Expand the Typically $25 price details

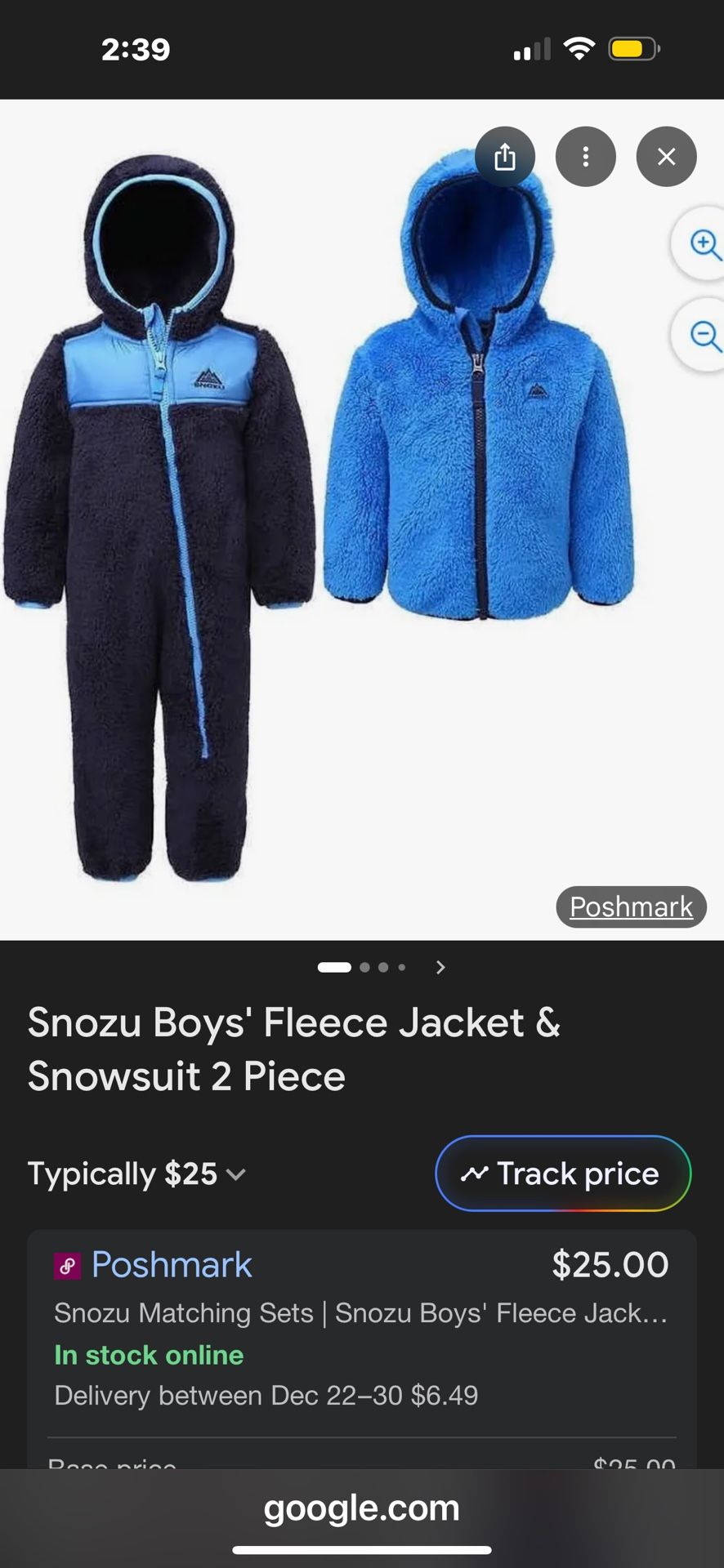(137, 1174)
